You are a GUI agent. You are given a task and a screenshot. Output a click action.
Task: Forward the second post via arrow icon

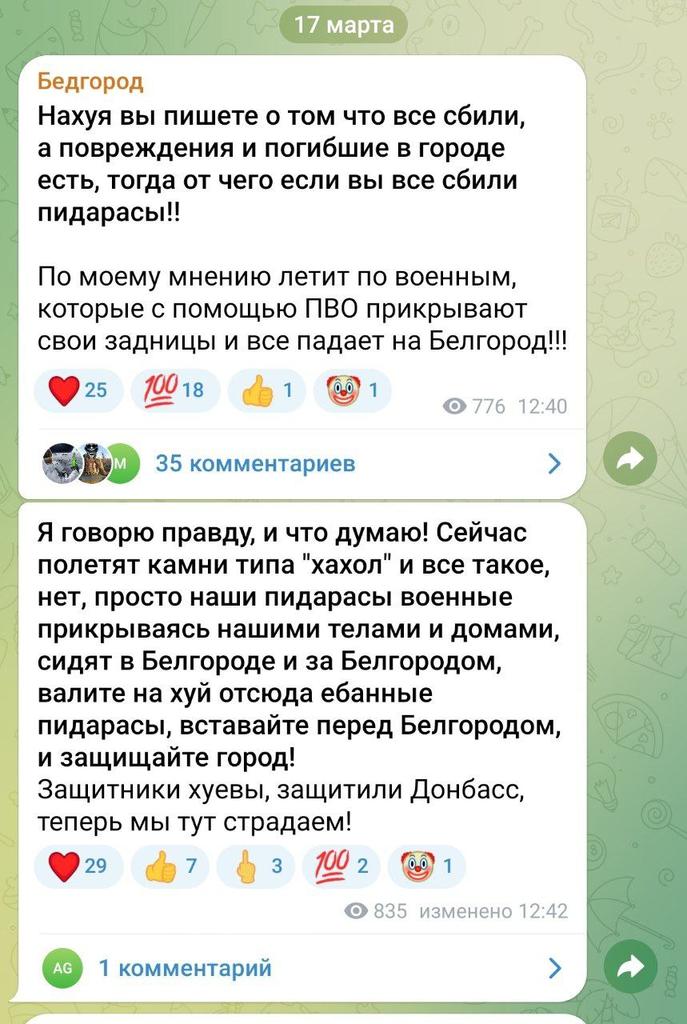coord(632,966)
